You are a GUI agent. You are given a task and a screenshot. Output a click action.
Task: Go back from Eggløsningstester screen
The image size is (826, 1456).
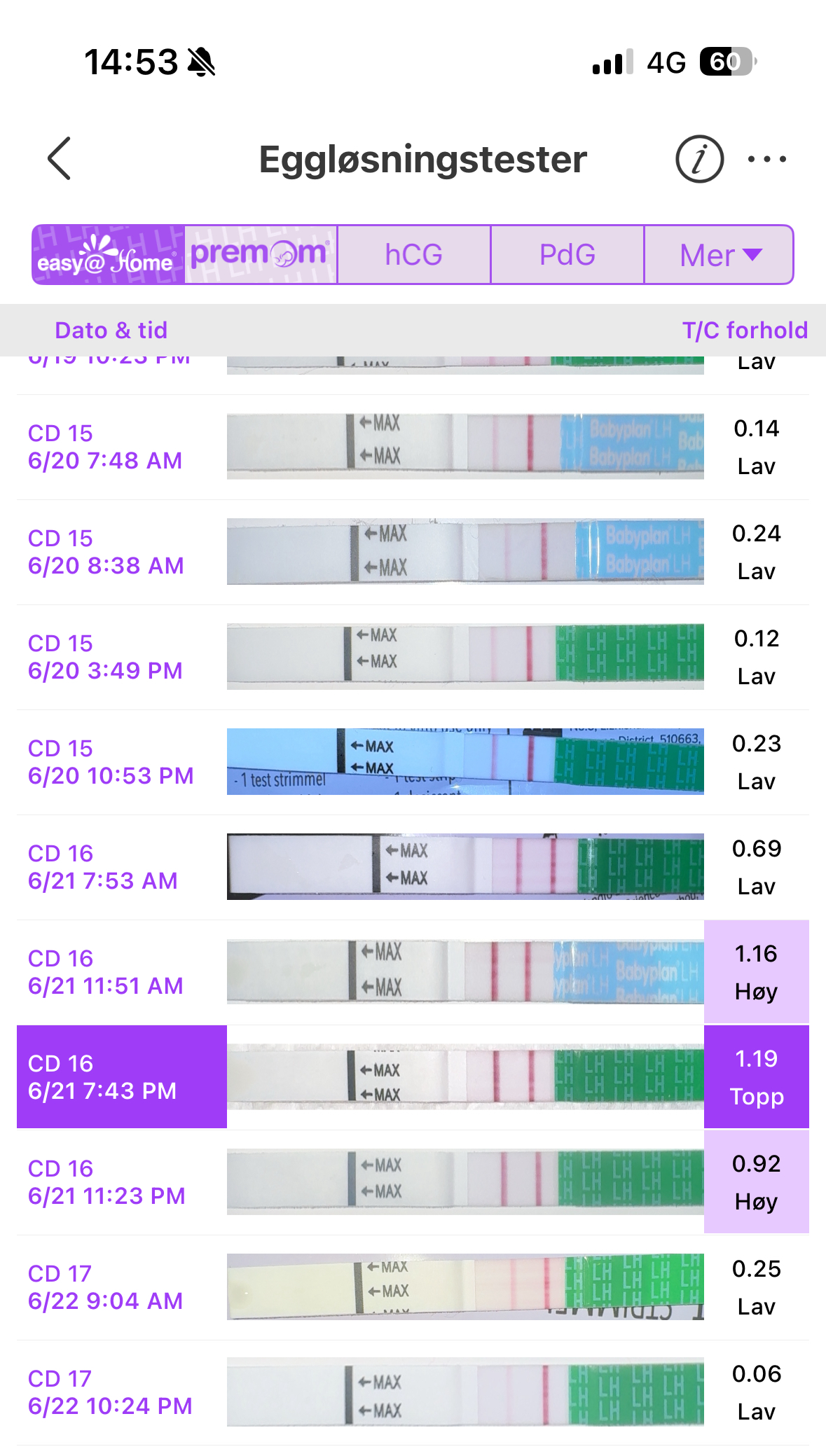pyautogui.click(x=60, y=158)
